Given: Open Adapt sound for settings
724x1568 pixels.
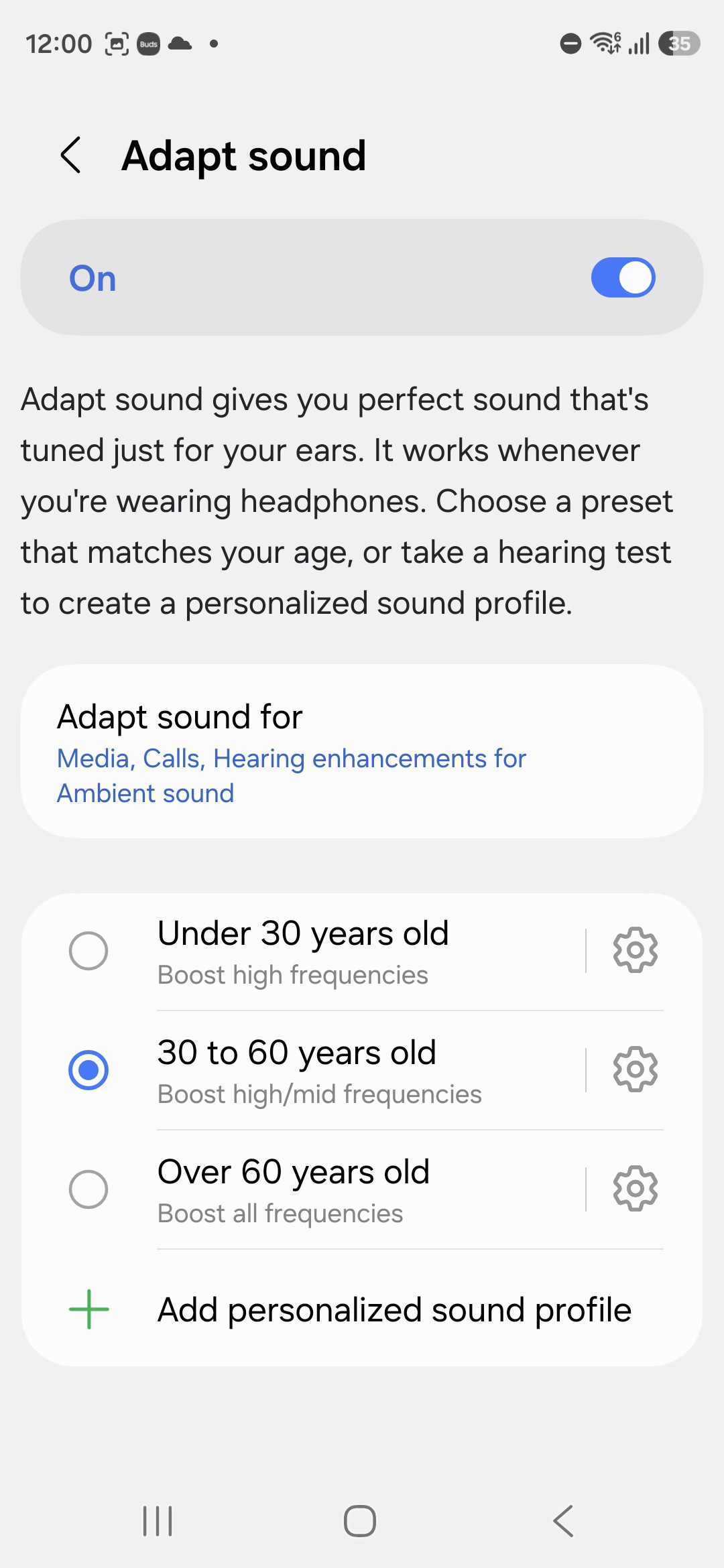Looking at the screenshot, I should click(x=362, y=752).
